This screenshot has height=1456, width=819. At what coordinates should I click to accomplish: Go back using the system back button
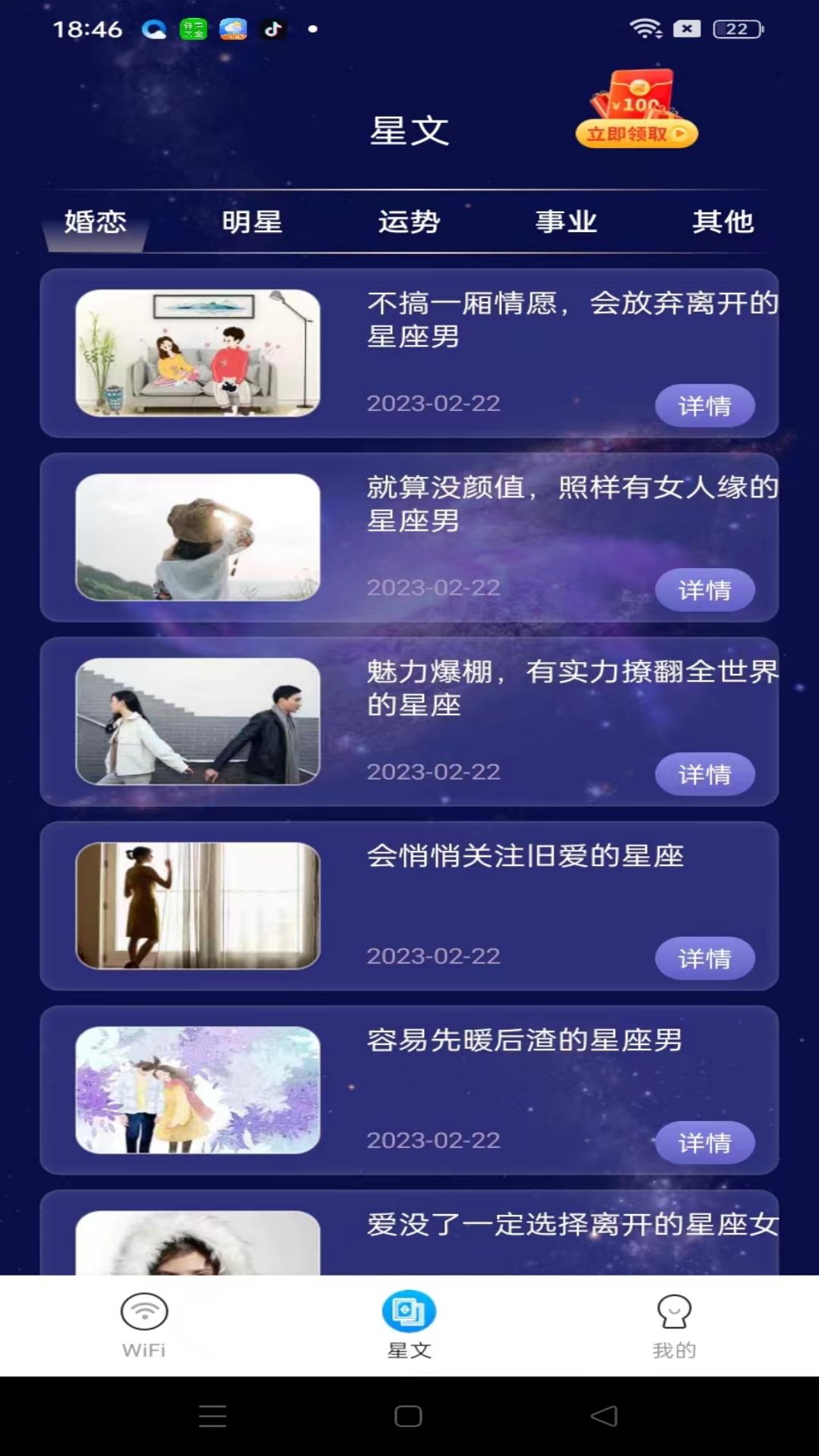coord(604,1416)
